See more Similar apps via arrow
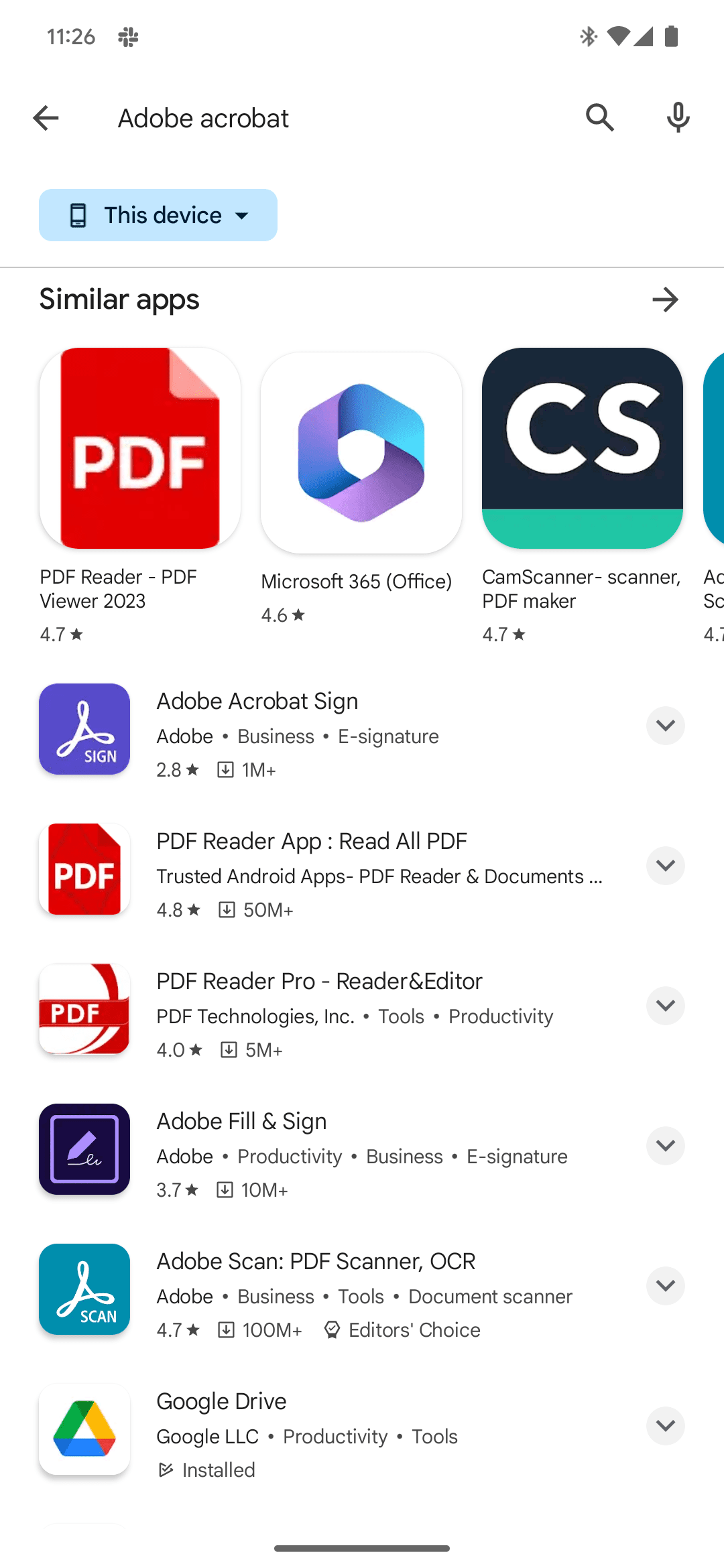 665,300
